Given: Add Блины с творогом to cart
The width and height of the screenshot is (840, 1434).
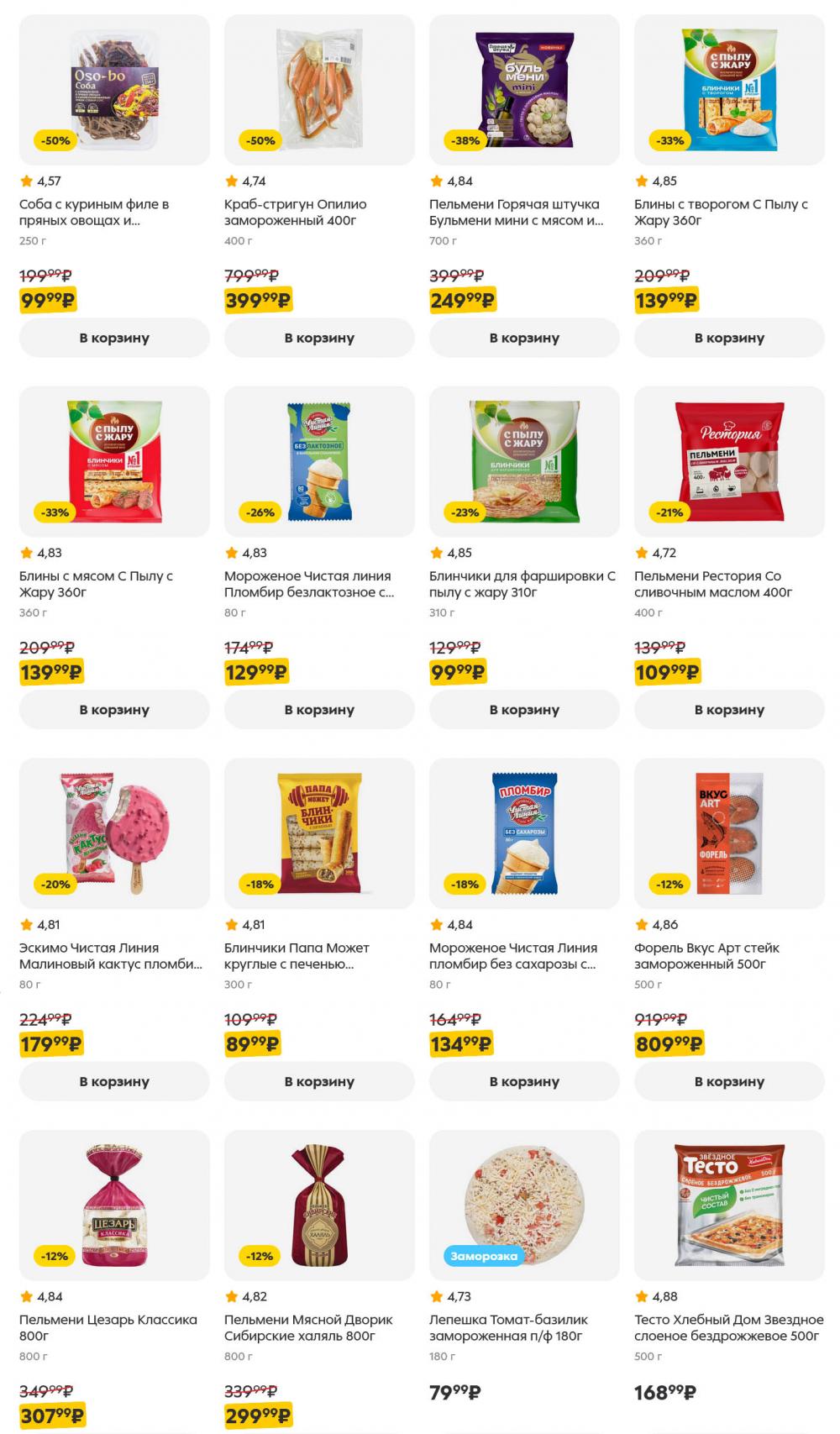Looking at the screenshot, I should click(x=729, y=338).
